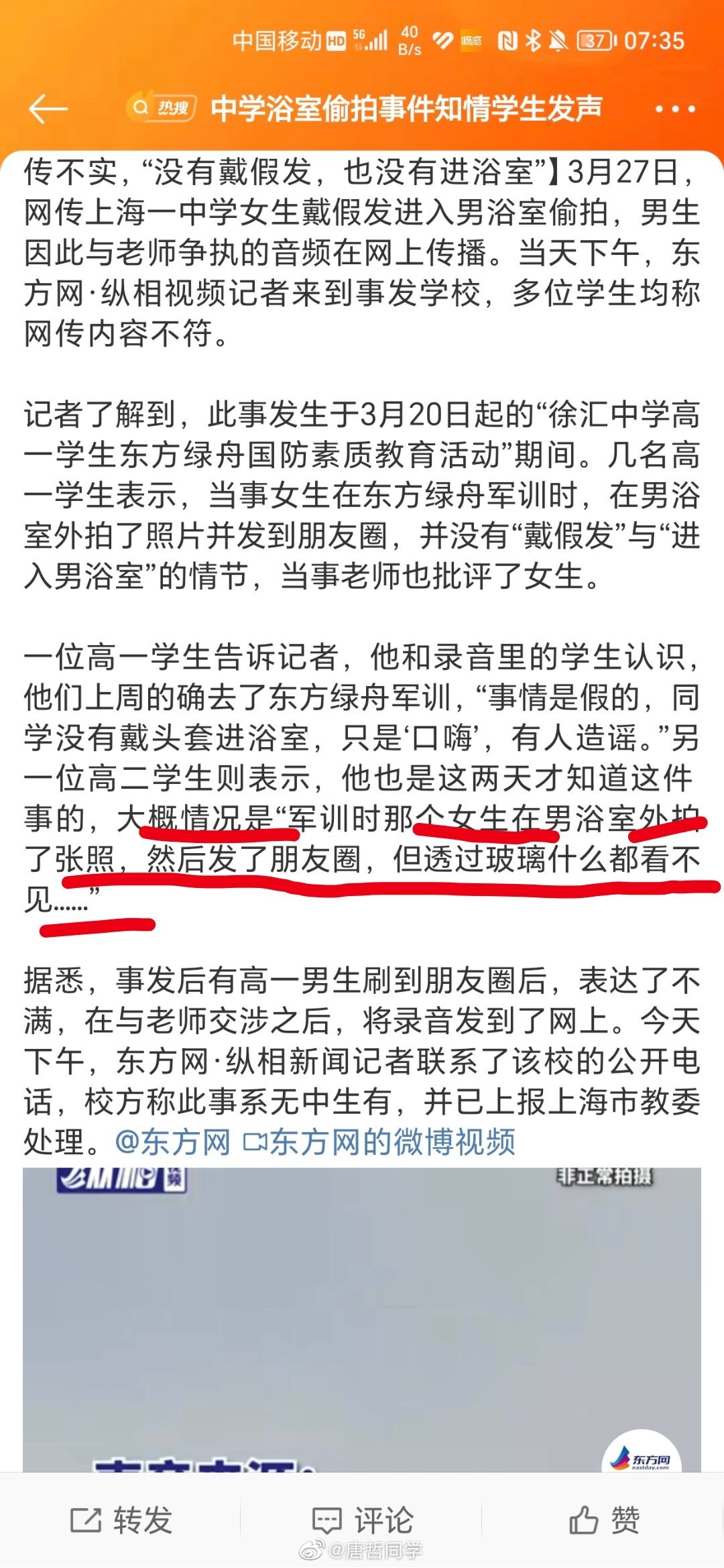Go back using the top-left arrow

tap(48, 109)
